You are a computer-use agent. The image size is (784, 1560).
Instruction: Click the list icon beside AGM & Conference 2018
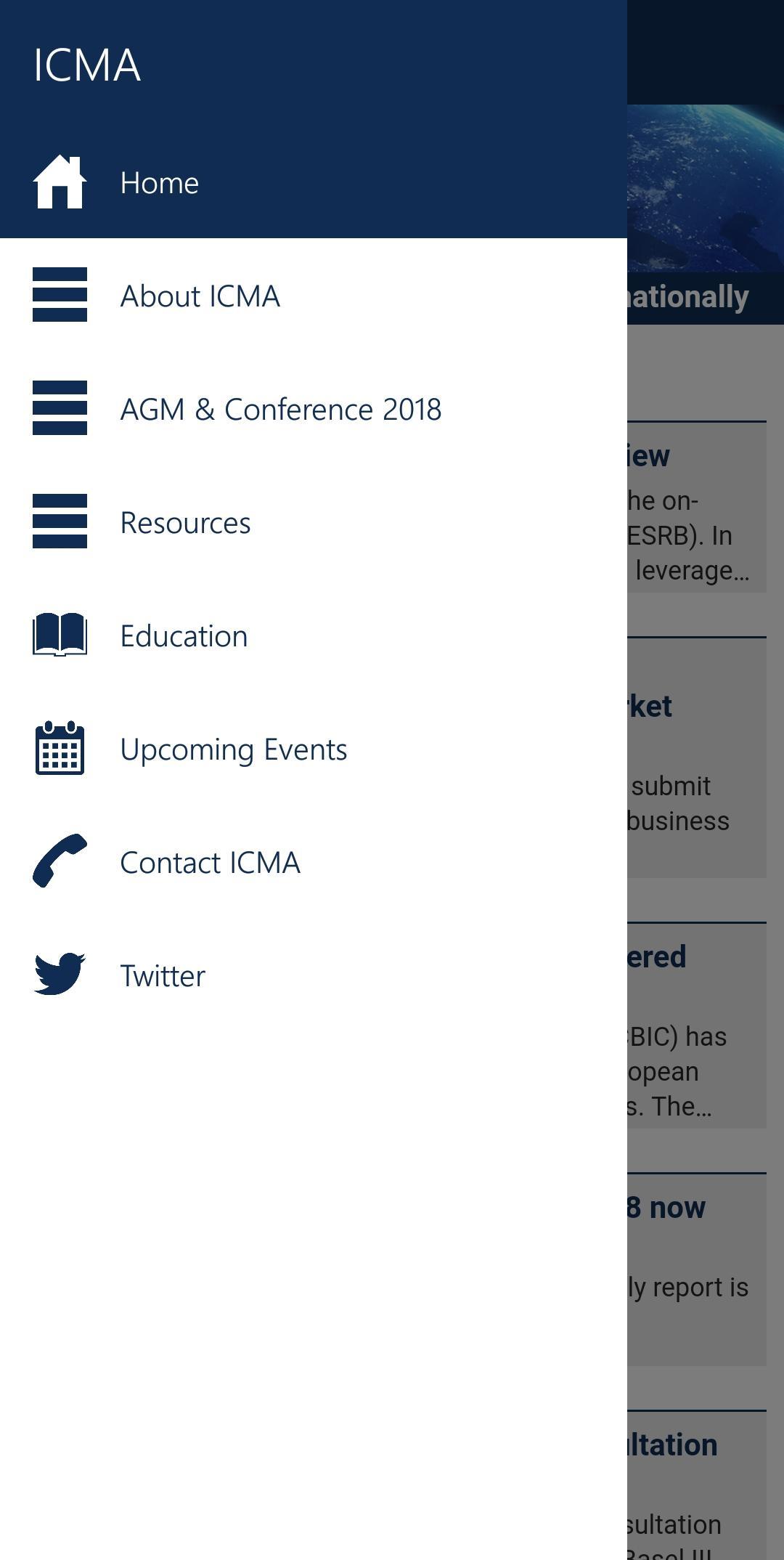point(60,409)
